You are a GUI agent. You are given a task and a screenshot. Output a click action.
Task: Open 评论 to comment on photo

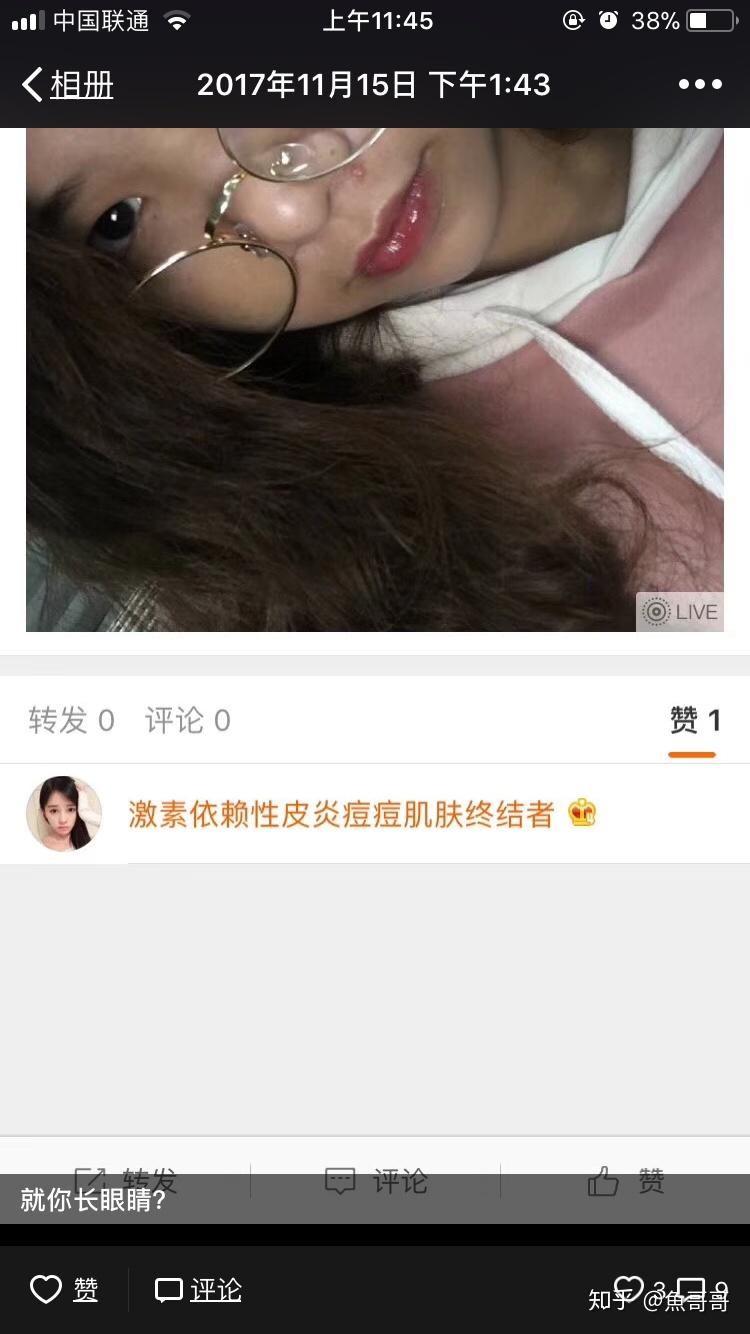point(198,1290)
